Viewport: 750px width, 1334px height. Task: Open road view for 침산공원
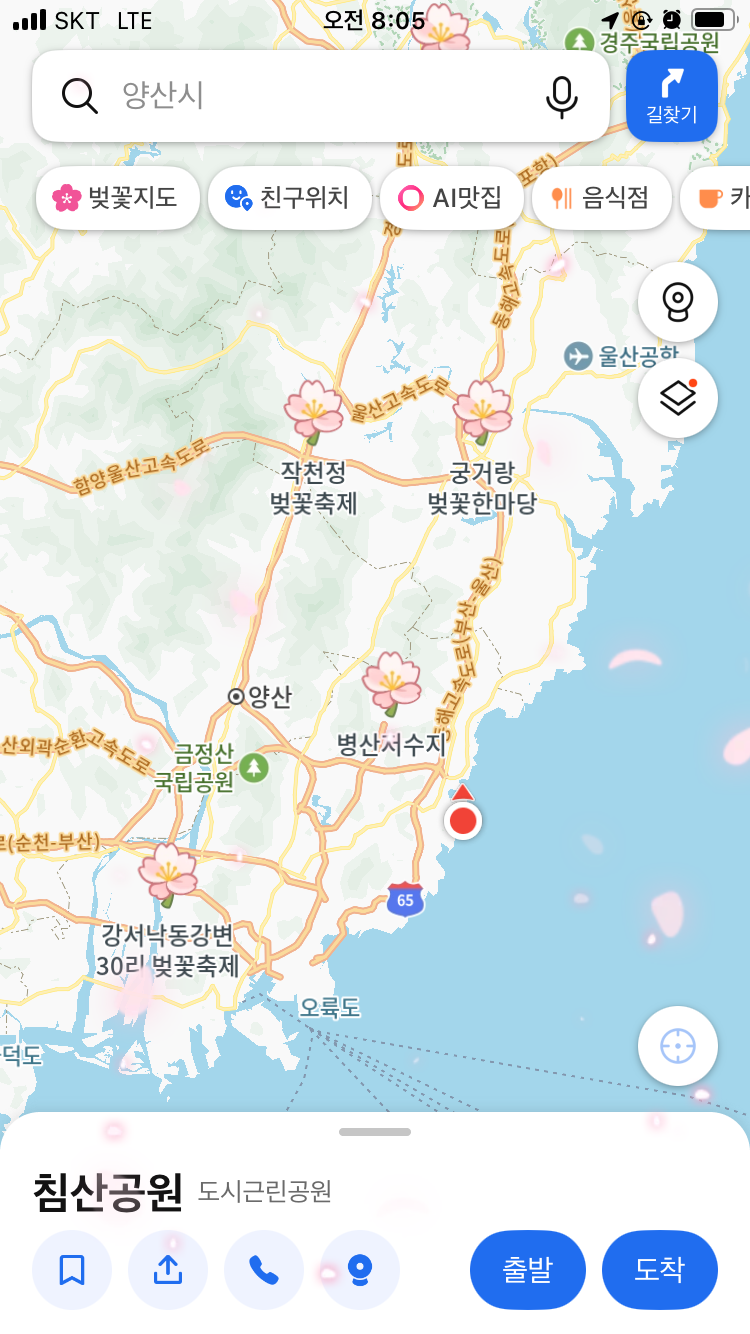pos(360,1270)
